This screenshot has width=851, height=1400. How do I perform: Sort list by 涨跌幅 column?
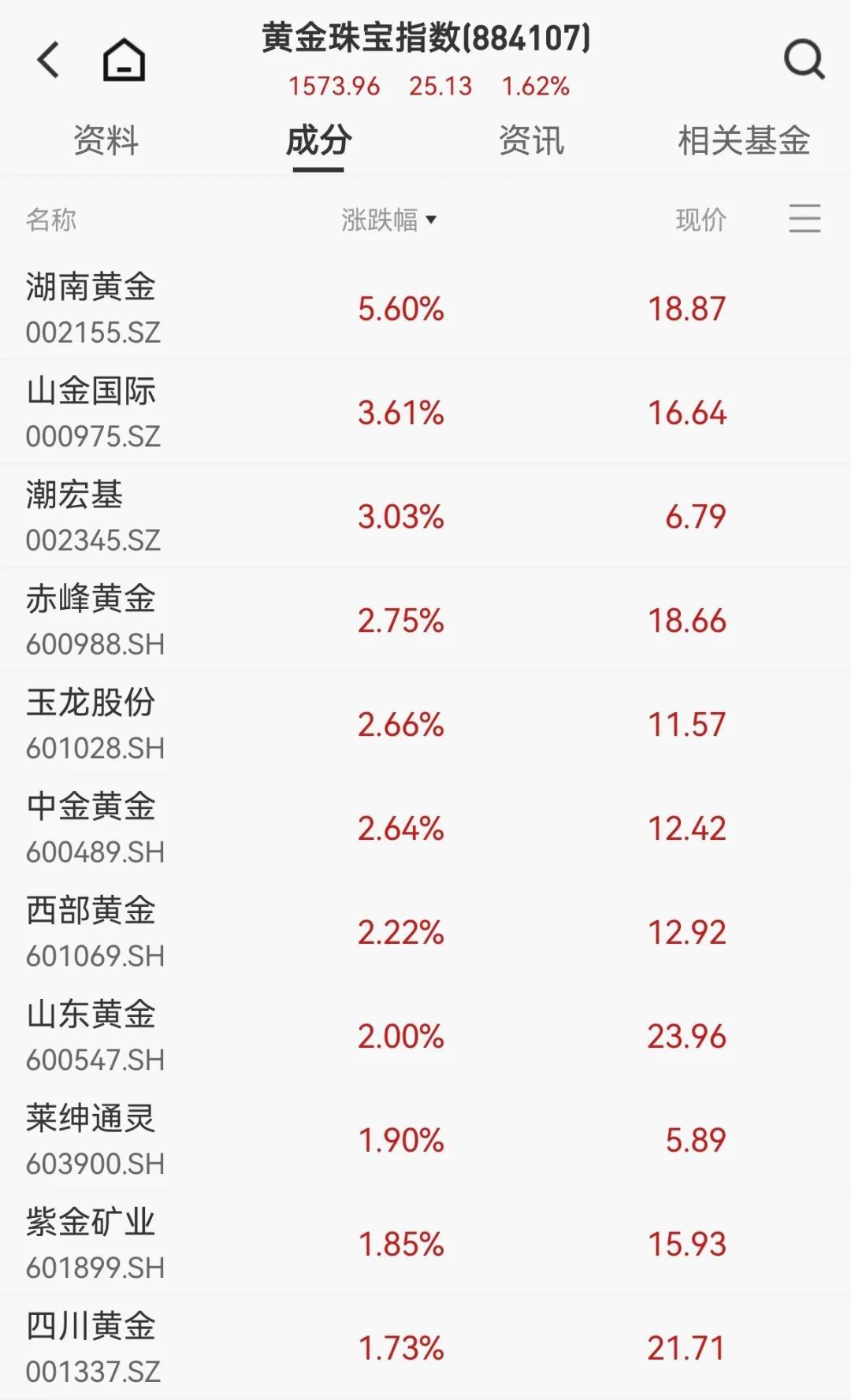coord(389,220)
